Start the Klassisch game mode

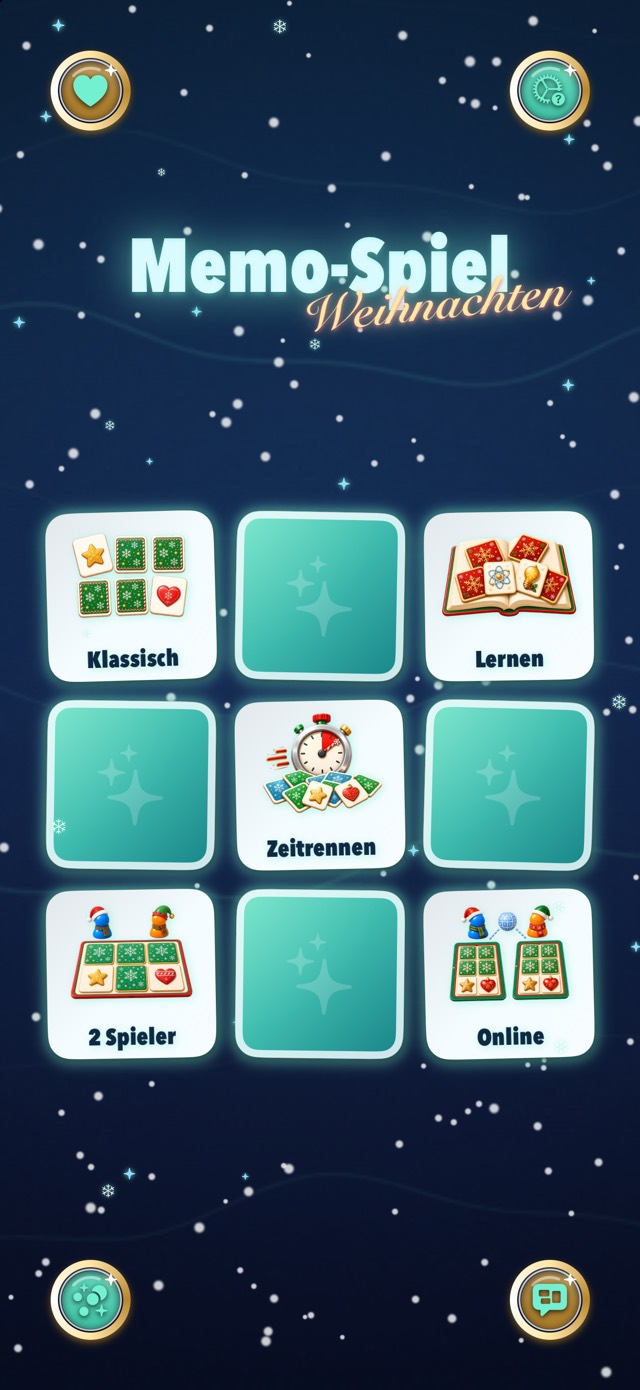pos(131,596)
